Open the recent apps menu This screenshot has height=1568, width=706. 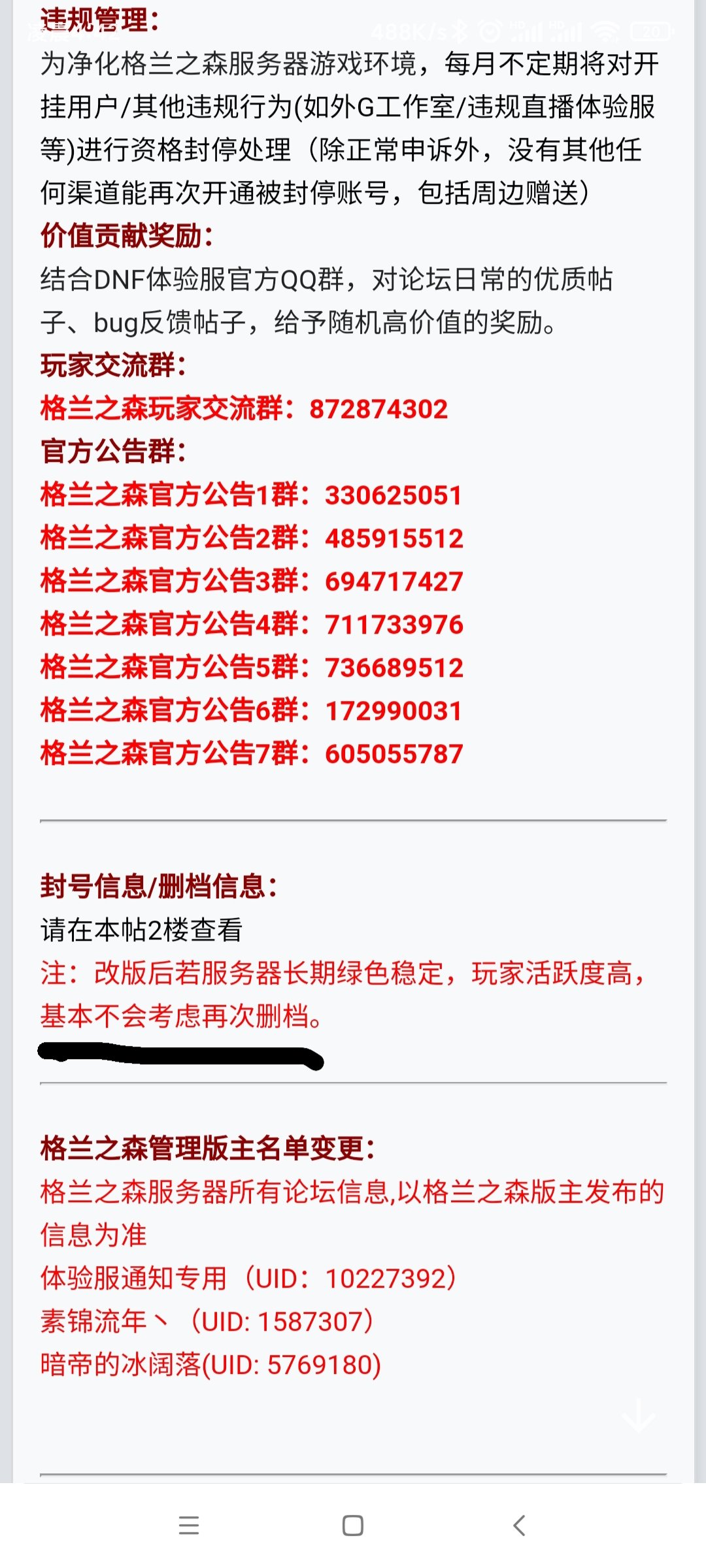click(x=189, y=1526)
